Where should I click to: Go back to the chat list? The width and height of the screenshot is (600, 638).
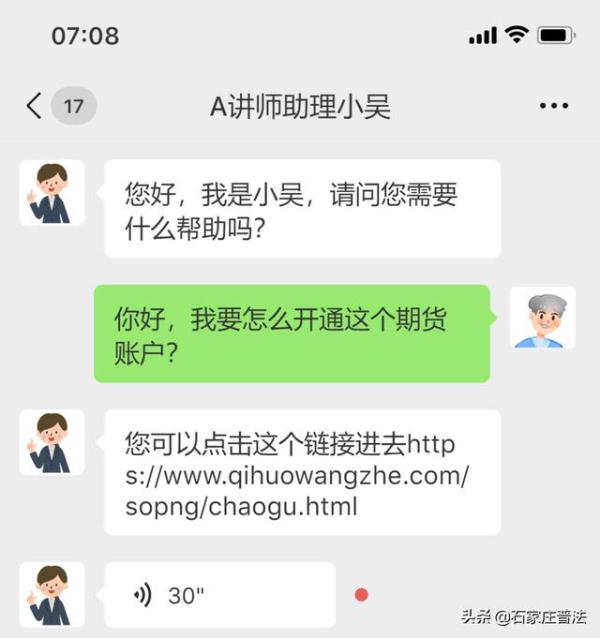coord(35,106)
